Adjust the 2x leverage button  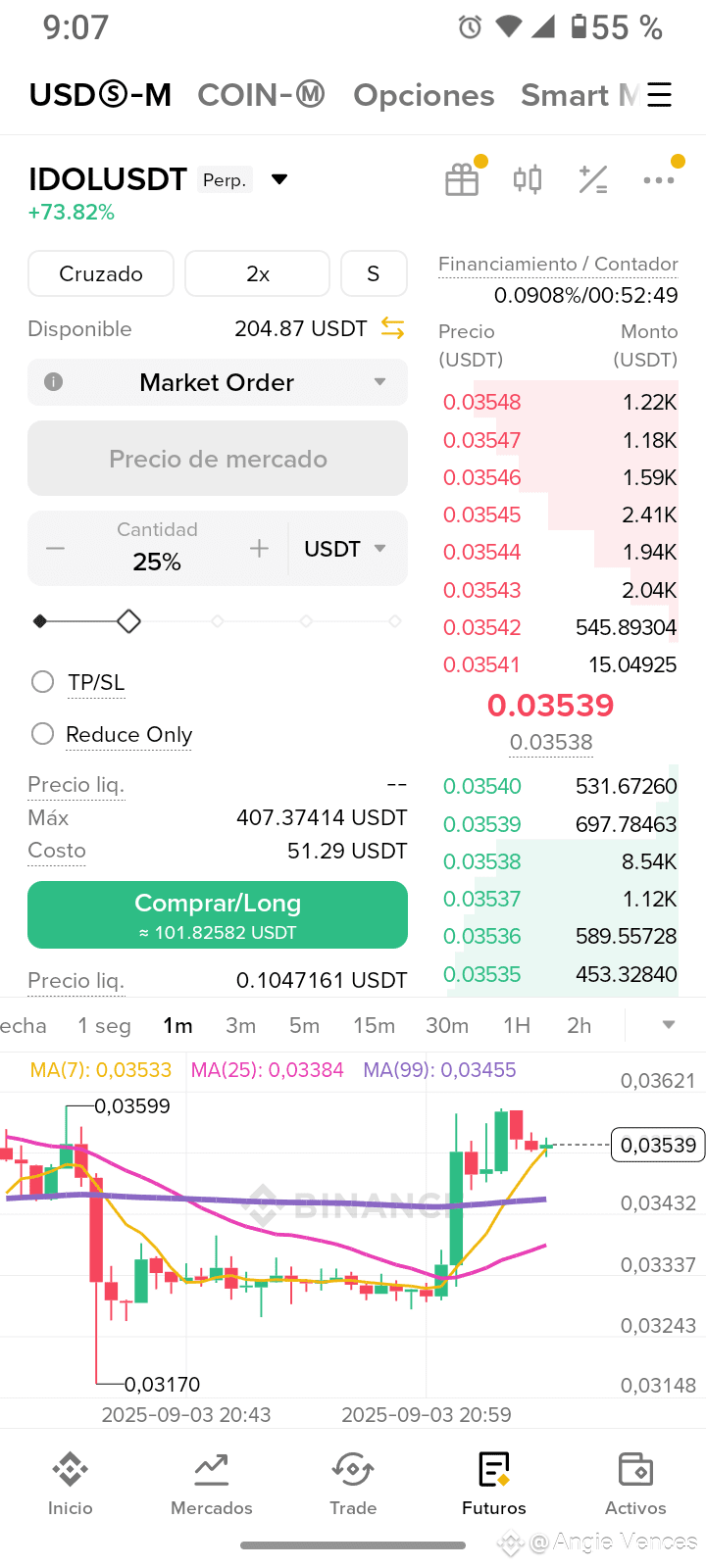pos(257,273)
